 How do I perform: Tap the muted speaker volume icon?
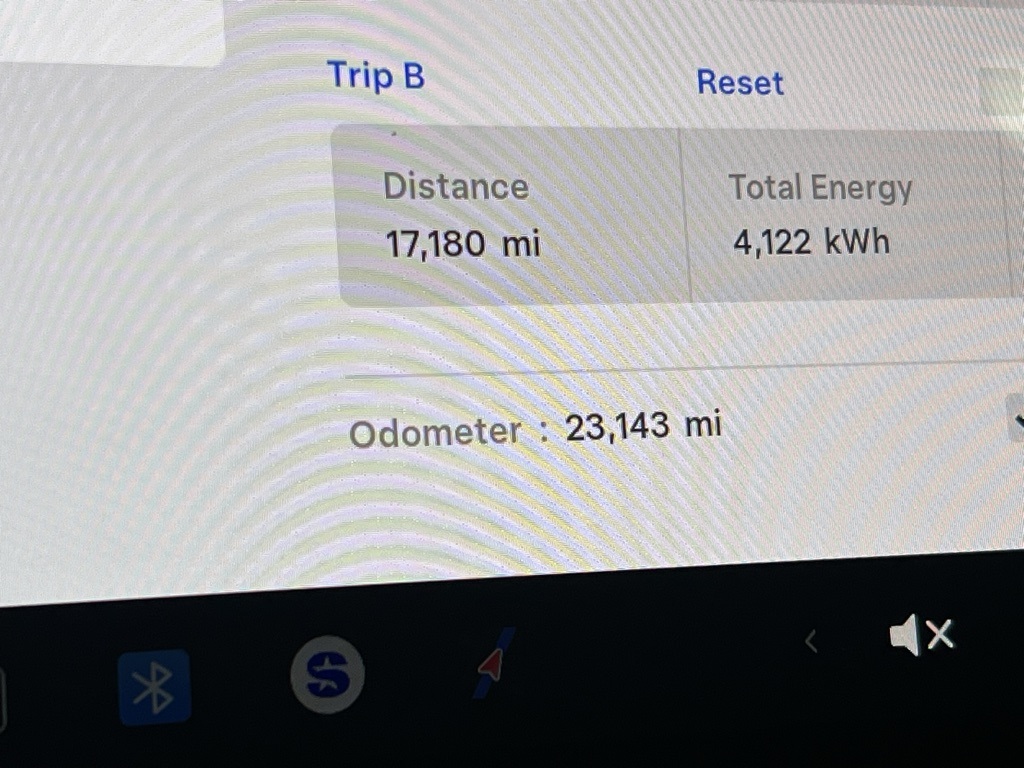921,636
